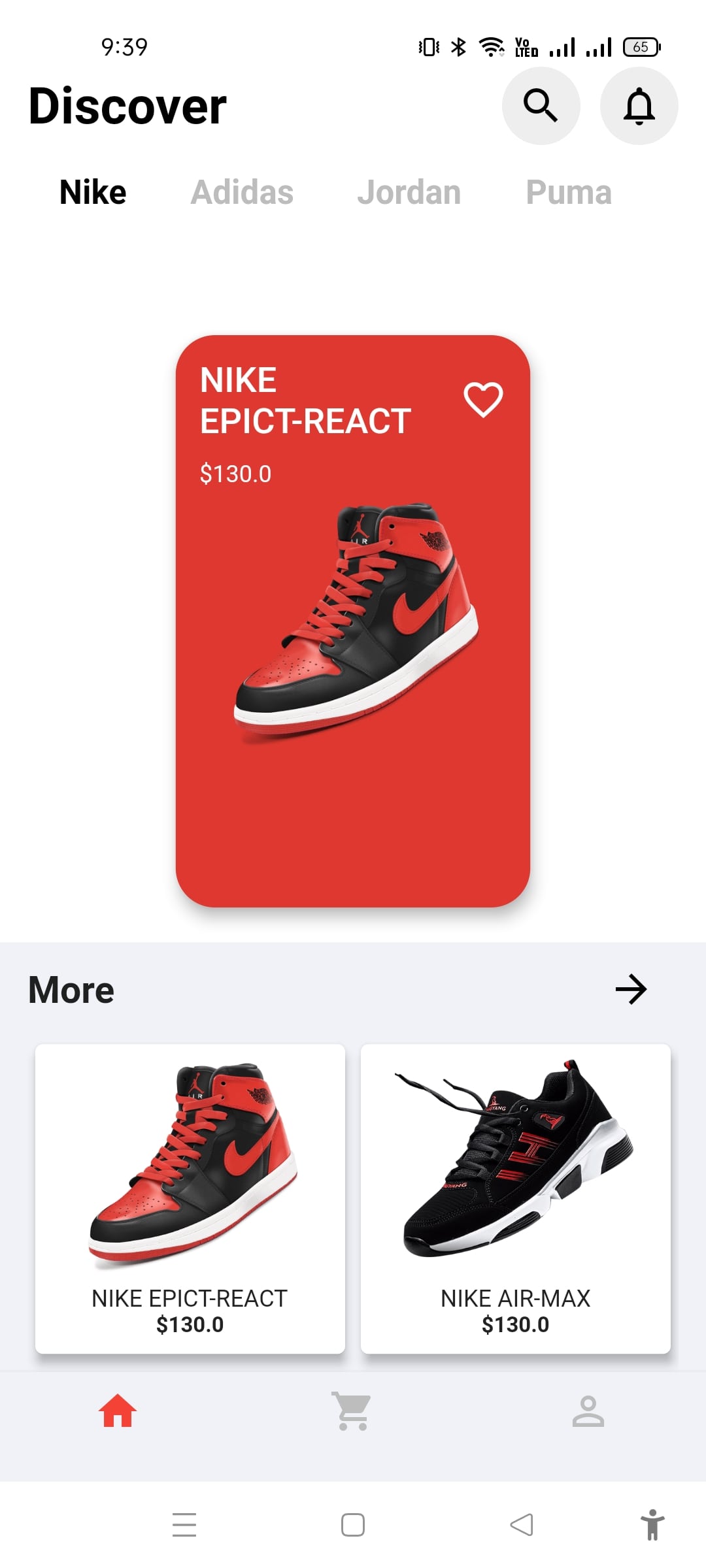Select the Nike brand tab

[x=93, y=193]
